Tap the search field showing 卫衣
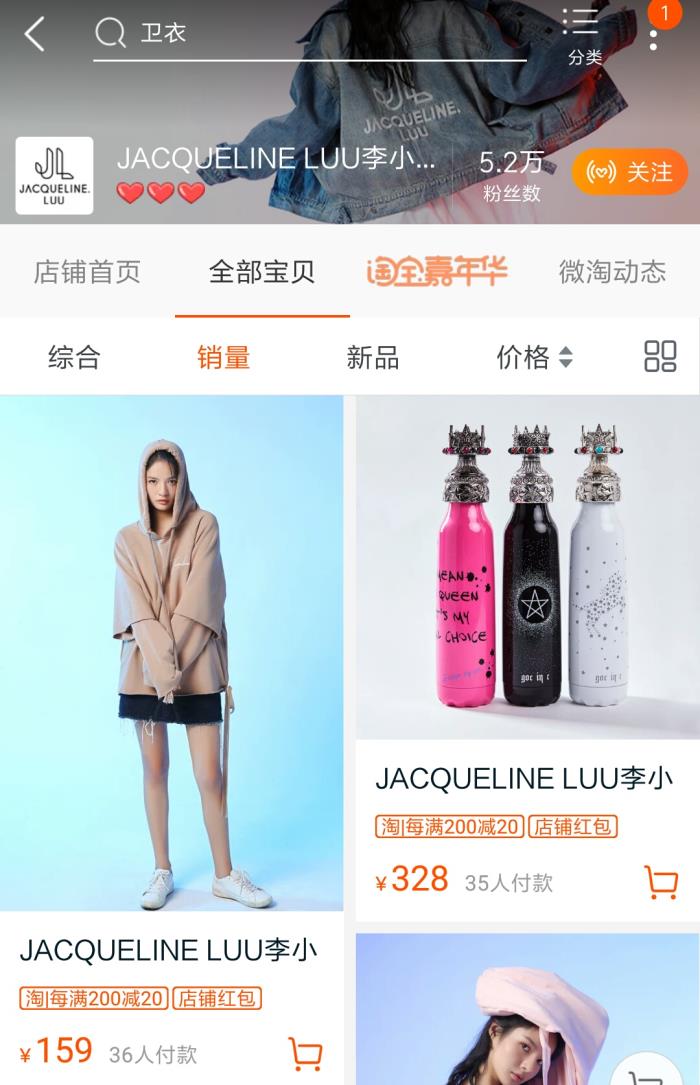The image size is (700, 1085). pyautogui.click(x=310, y=34)
